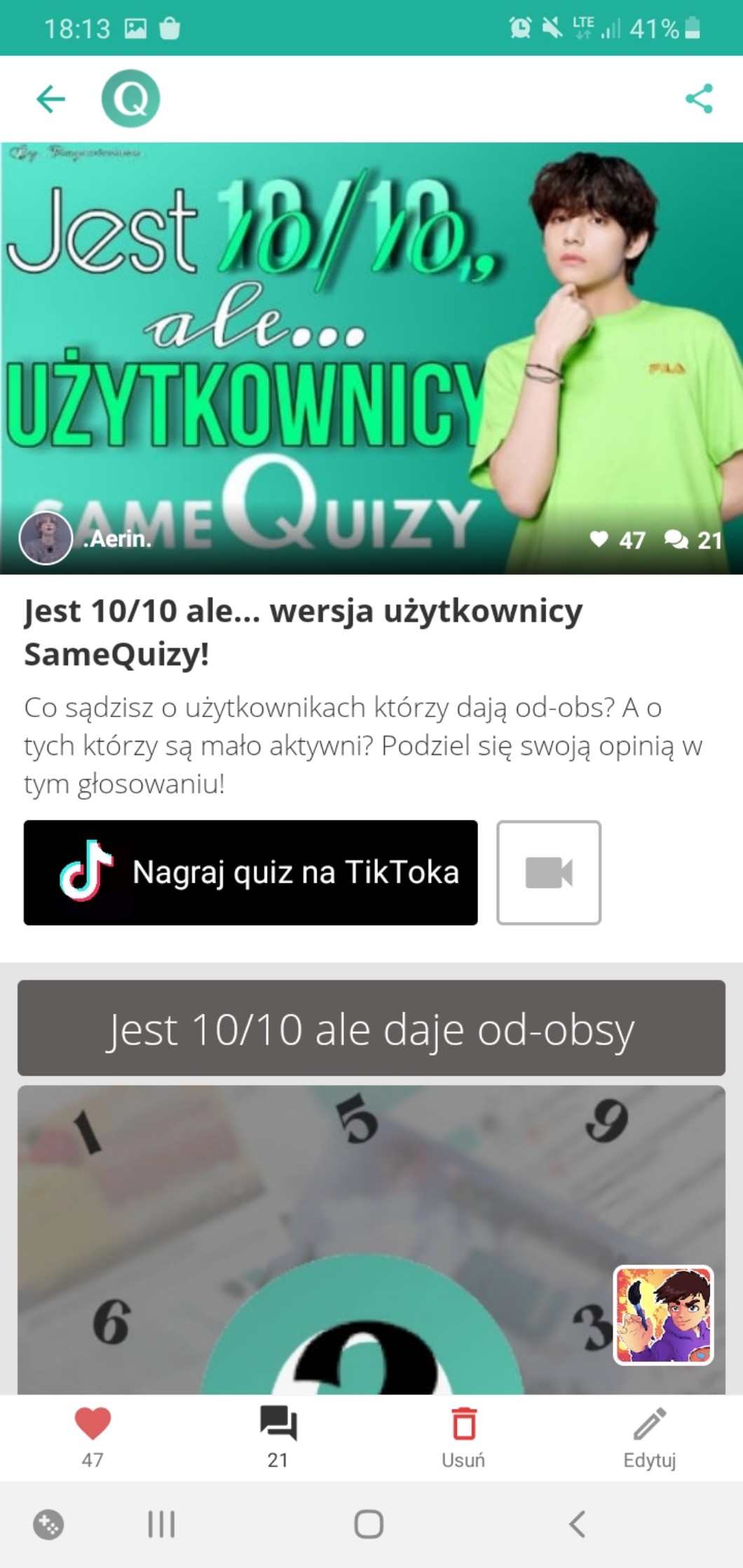Go to the system home screen
Viewport: 743px width, 1568px height.
[369, 1524]
